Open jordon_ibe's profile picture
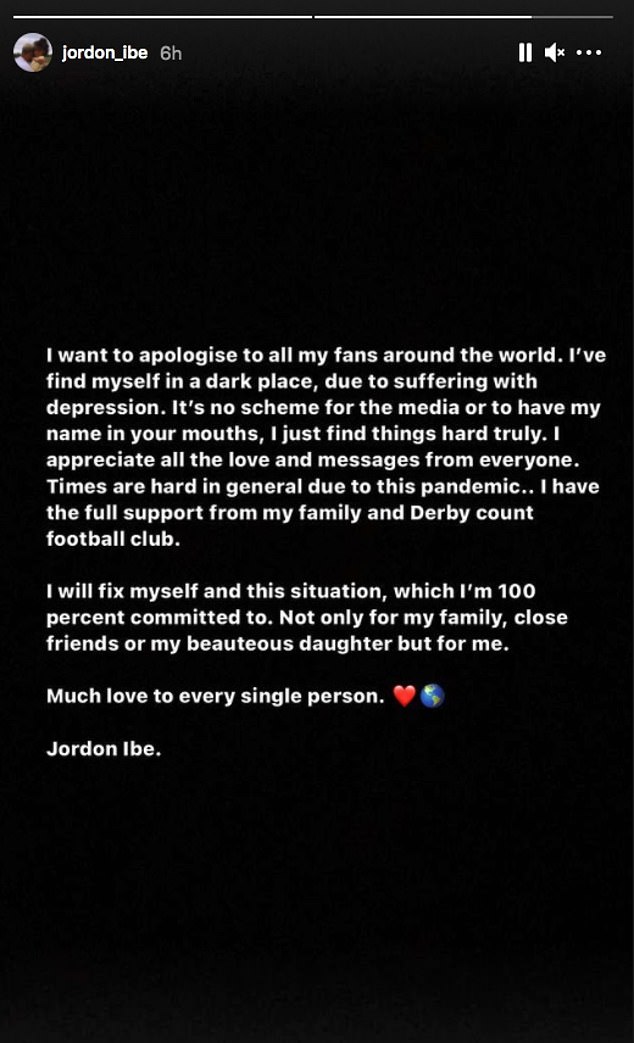Image resolution: width=634 pixels, height=1043 pixels. [32, 52]
